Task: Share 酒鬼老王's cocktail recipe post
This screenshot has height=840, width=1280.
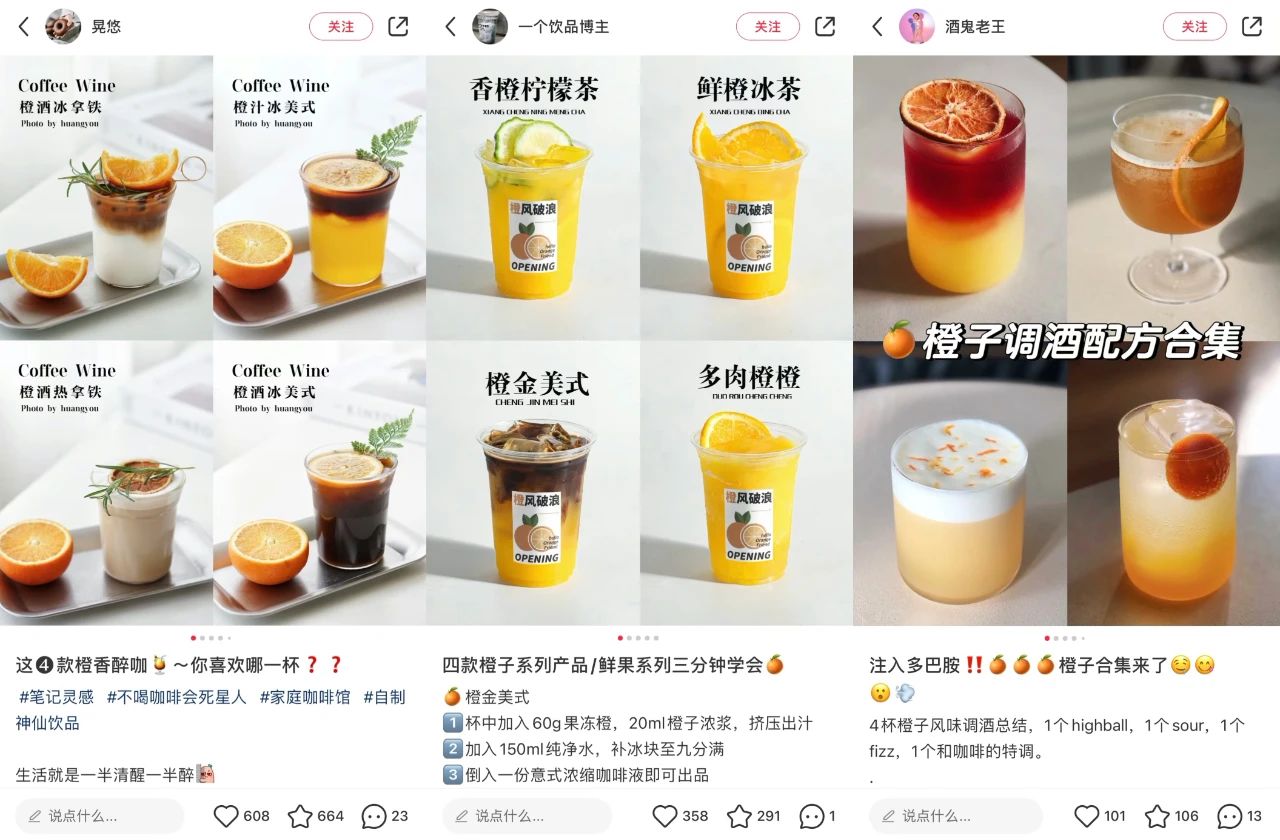Action: point(1252,27)
